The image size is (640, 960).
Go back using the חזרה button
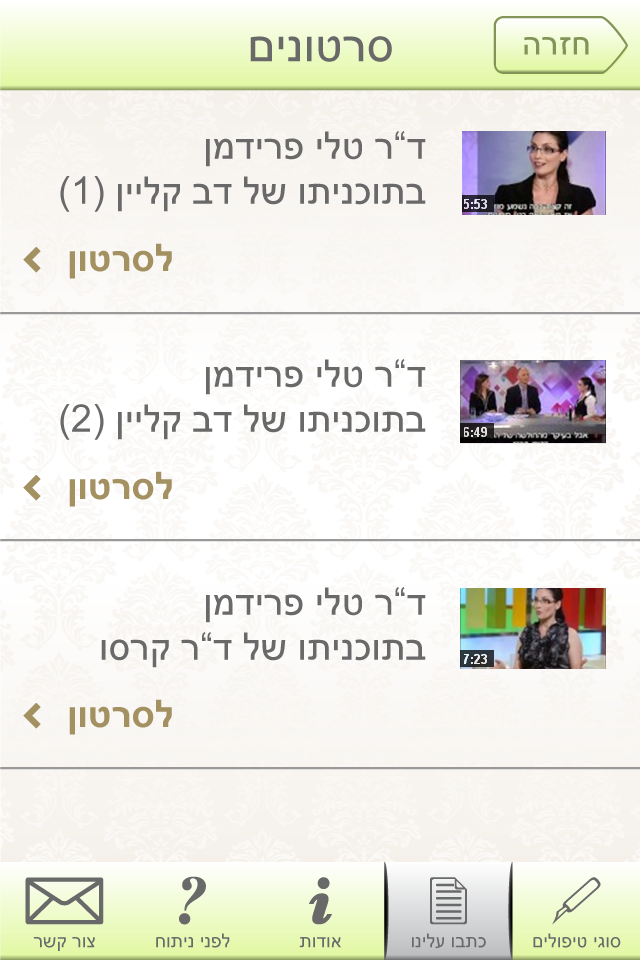tap(558, 45)
